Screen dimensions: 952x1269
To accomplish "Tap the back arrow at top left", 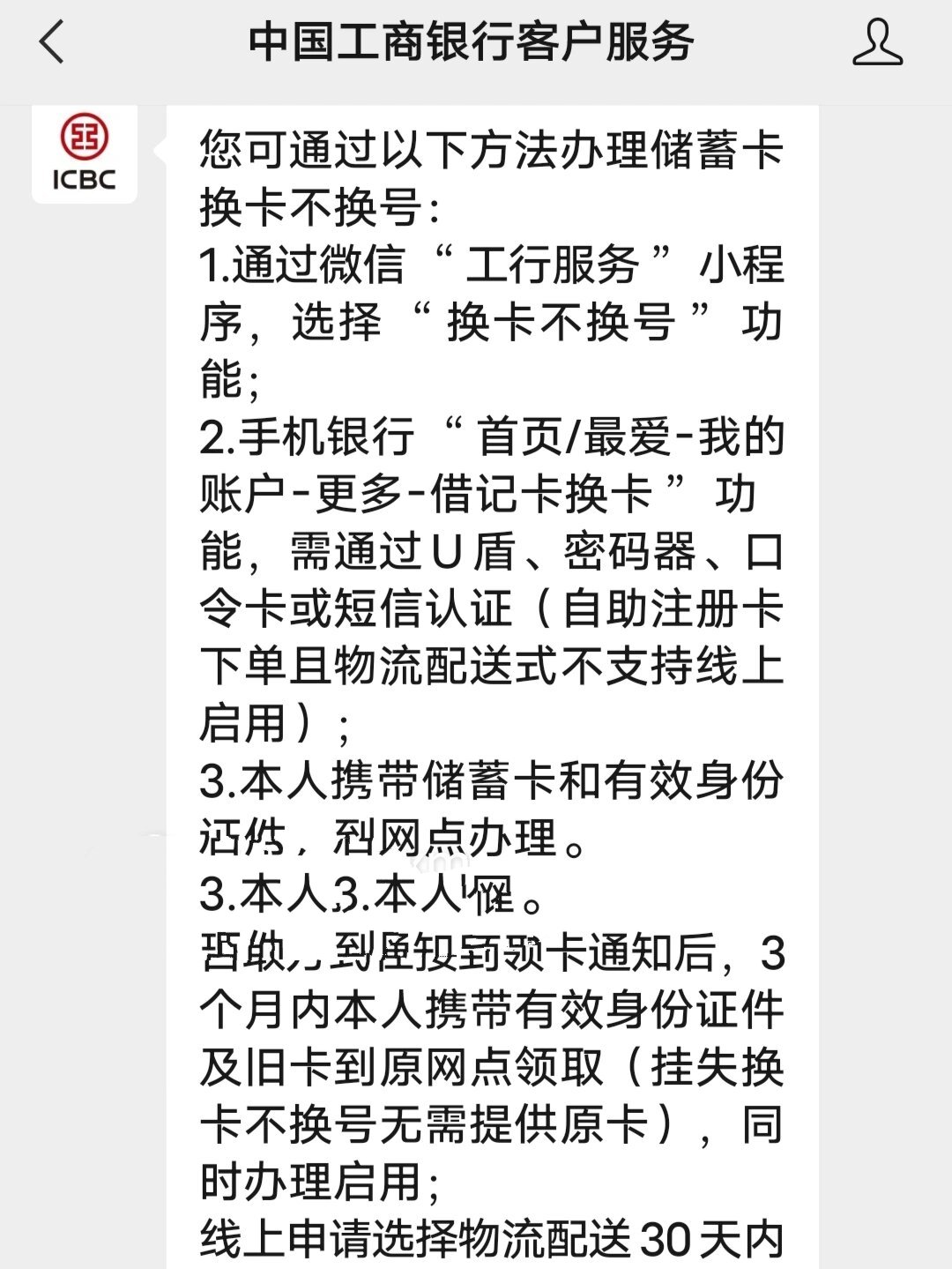I will [x=53, y=42].
